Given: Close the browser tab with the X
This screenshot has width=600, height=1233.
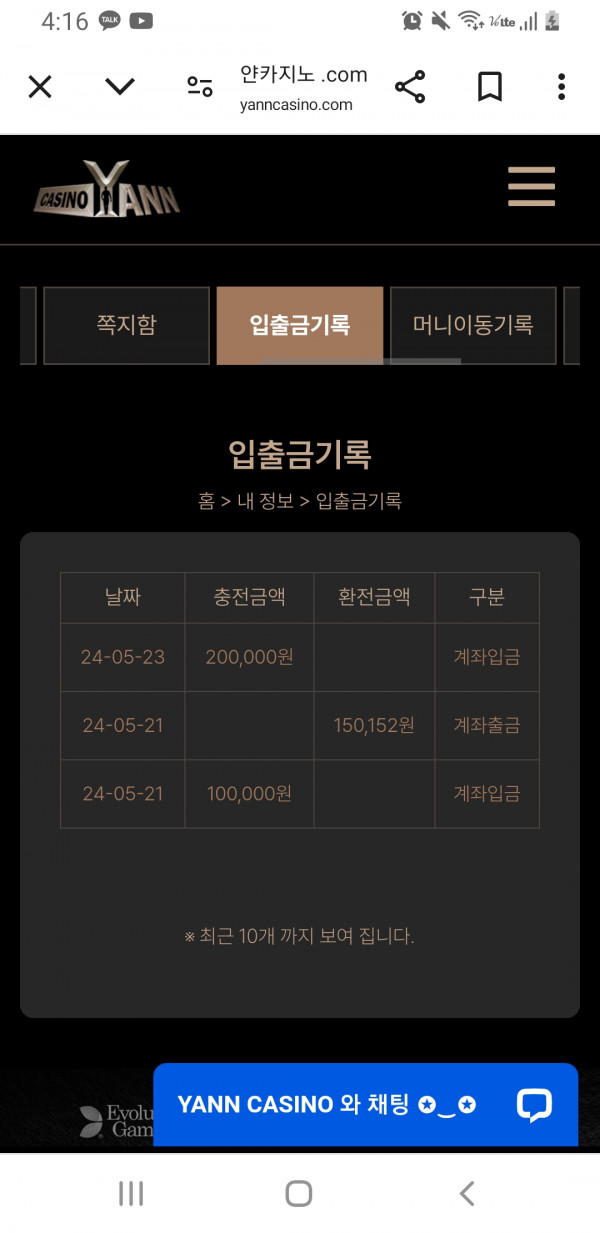Looking at the screenshot, I should [x=40, y=87].
